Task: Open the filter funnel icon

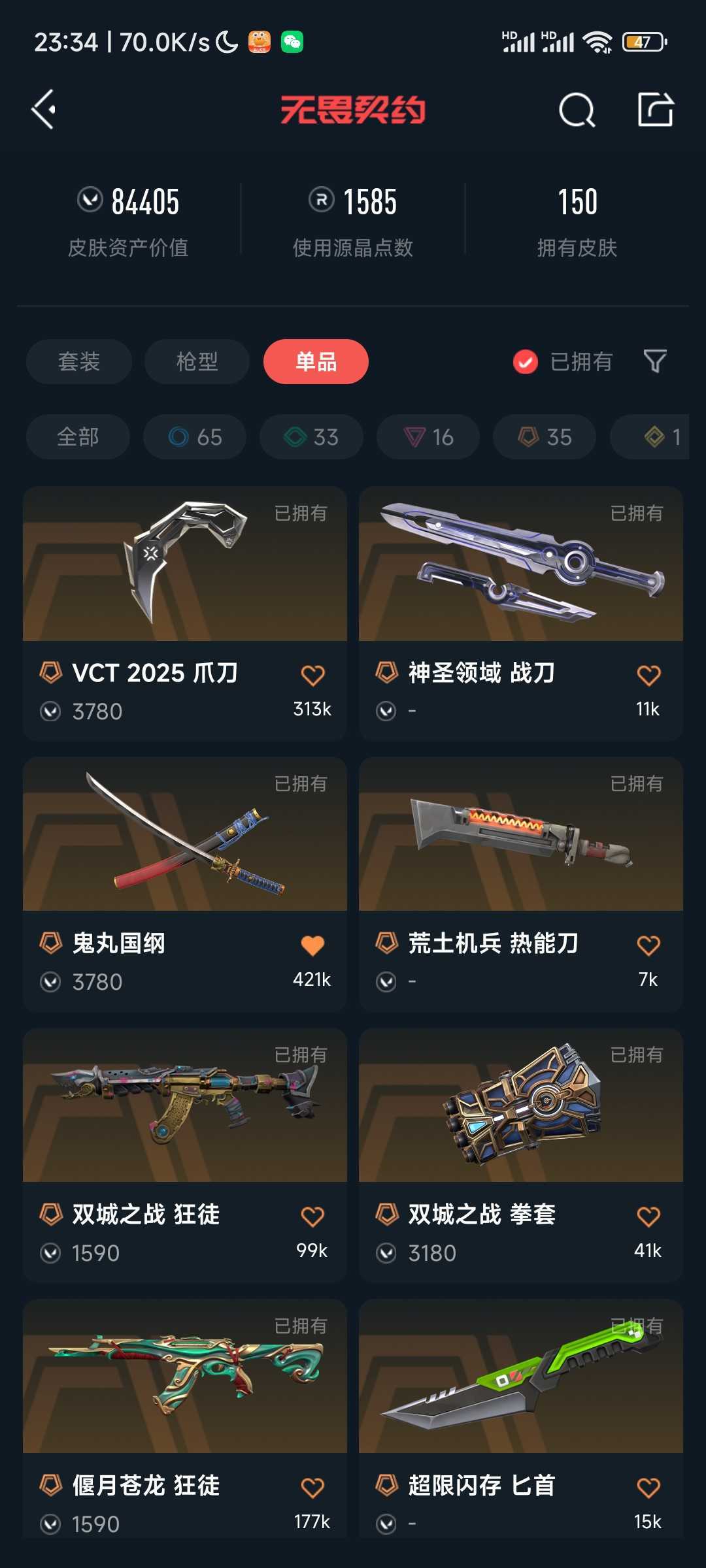Action: click(x=655, y=361)
